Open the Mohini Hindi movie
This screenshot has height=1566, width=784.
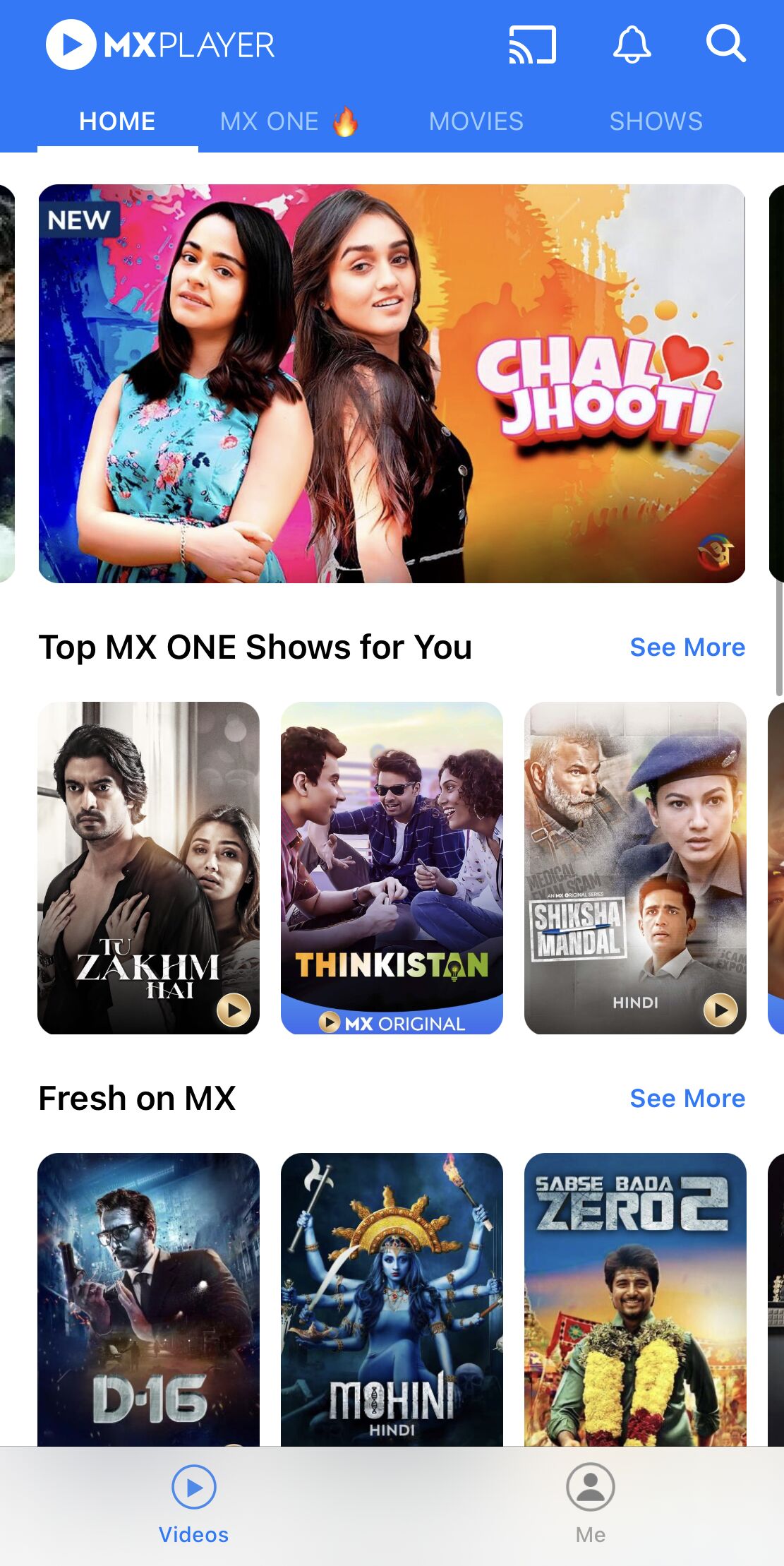[392, 1299]
